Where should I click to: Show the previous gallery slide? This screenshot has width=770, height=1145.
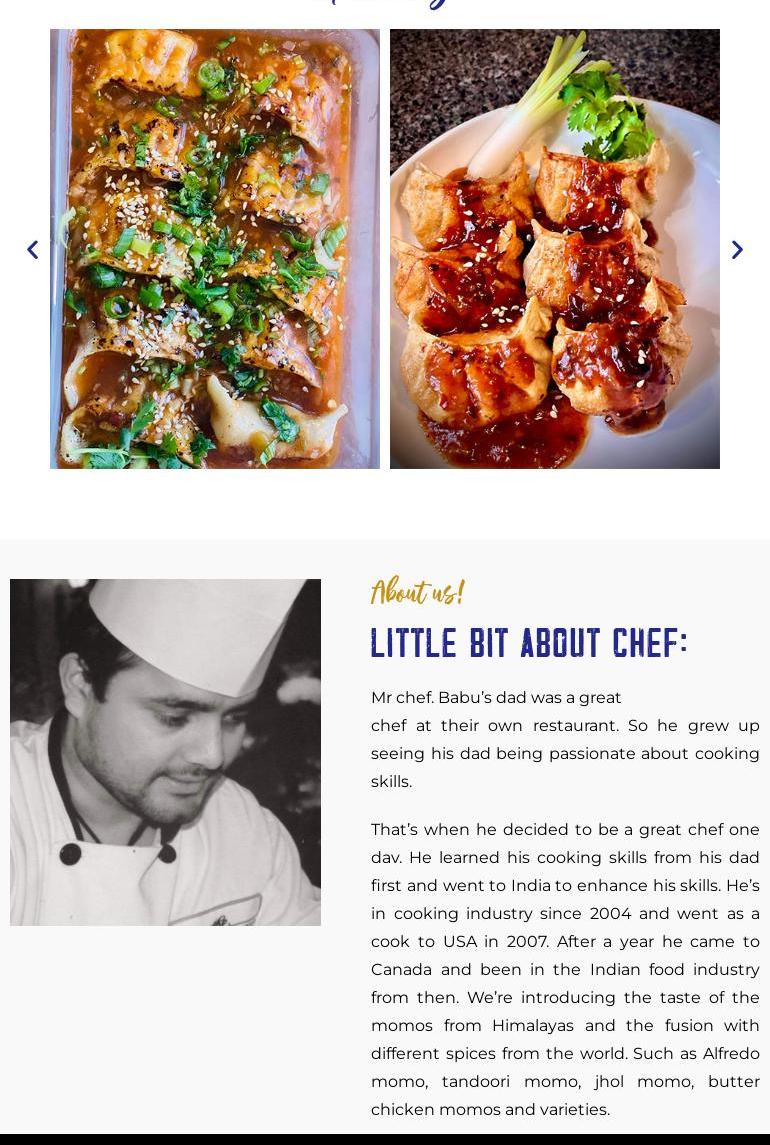[x=32, y=249]
